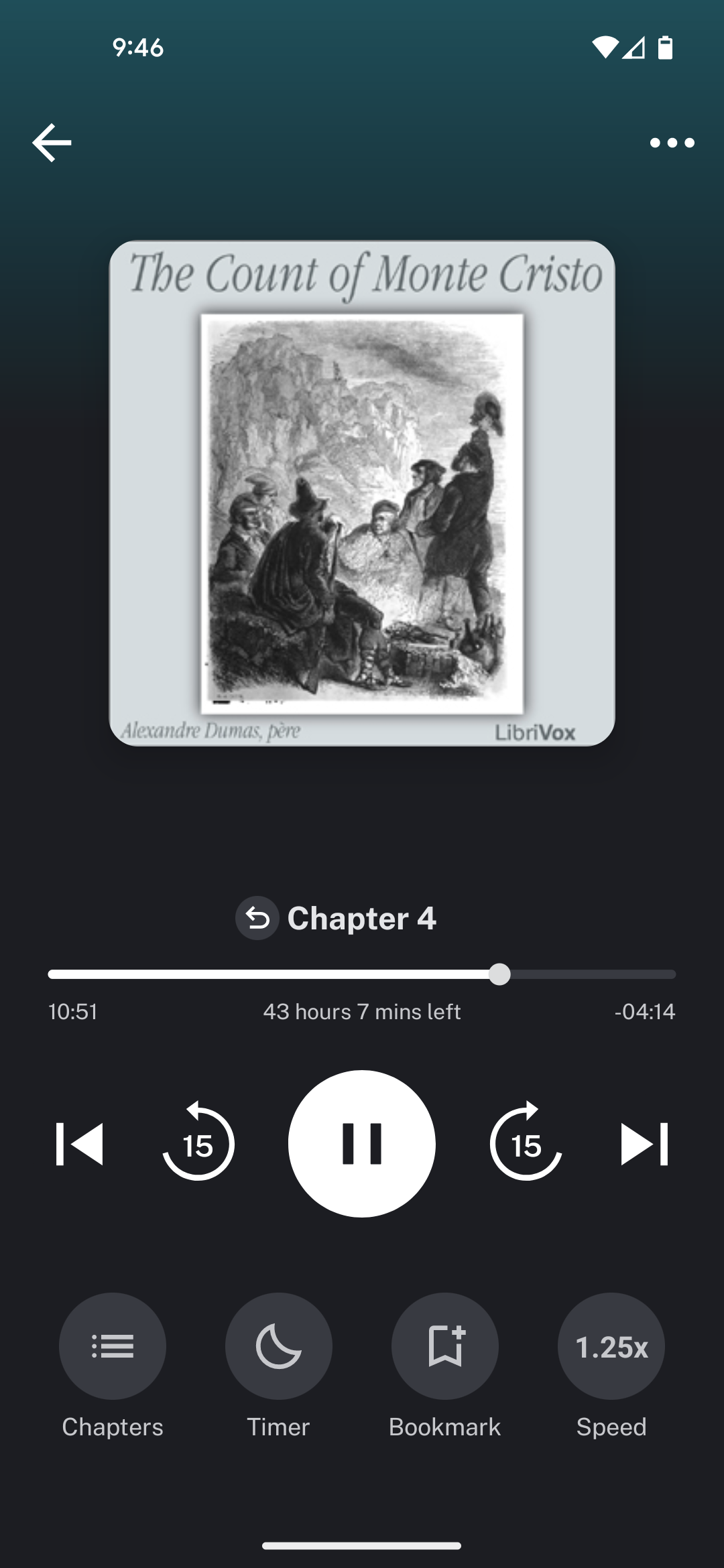This screenshot has width=724, height=1568.
Task: Add a Bookmark at this position
Action: pos(445,1346)
